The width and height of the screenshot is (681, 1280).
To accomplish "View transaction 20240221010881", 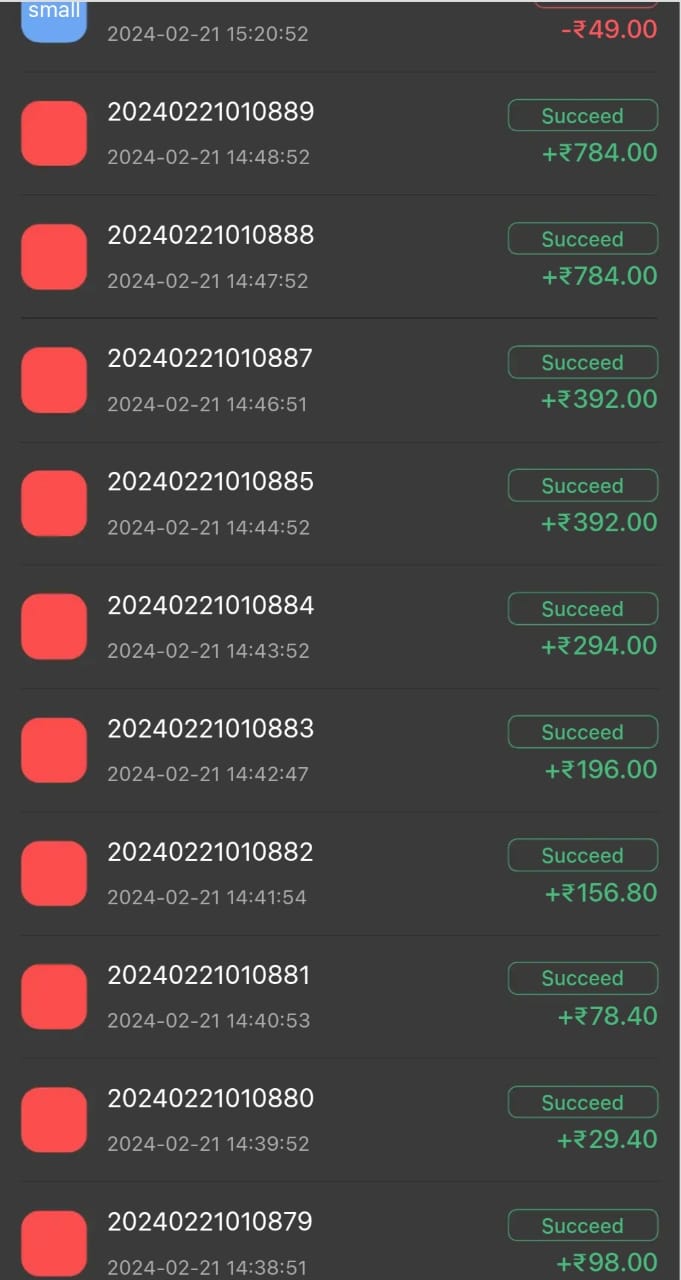I will click(209, 975).
